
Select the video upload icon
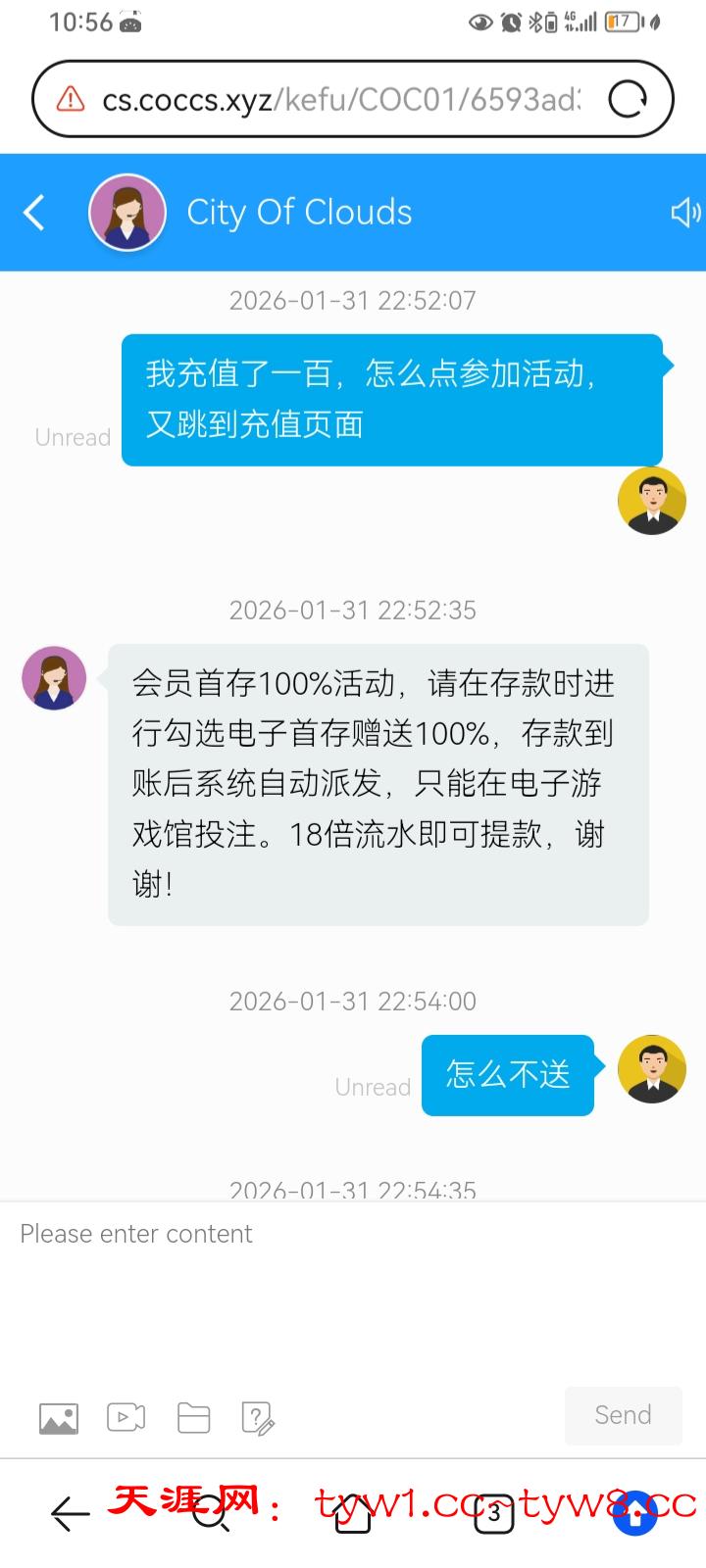[x=126, y=1417]
